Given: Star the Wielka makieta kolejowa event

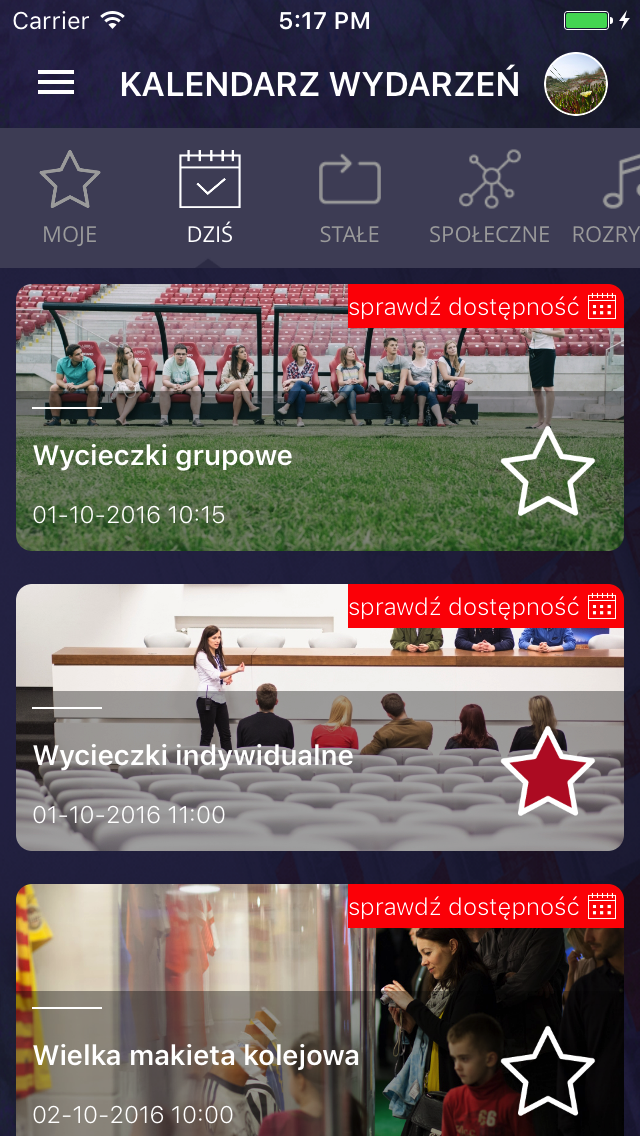Looking at the screenshot, I should pyautogui.click(x=547, y=1072).
